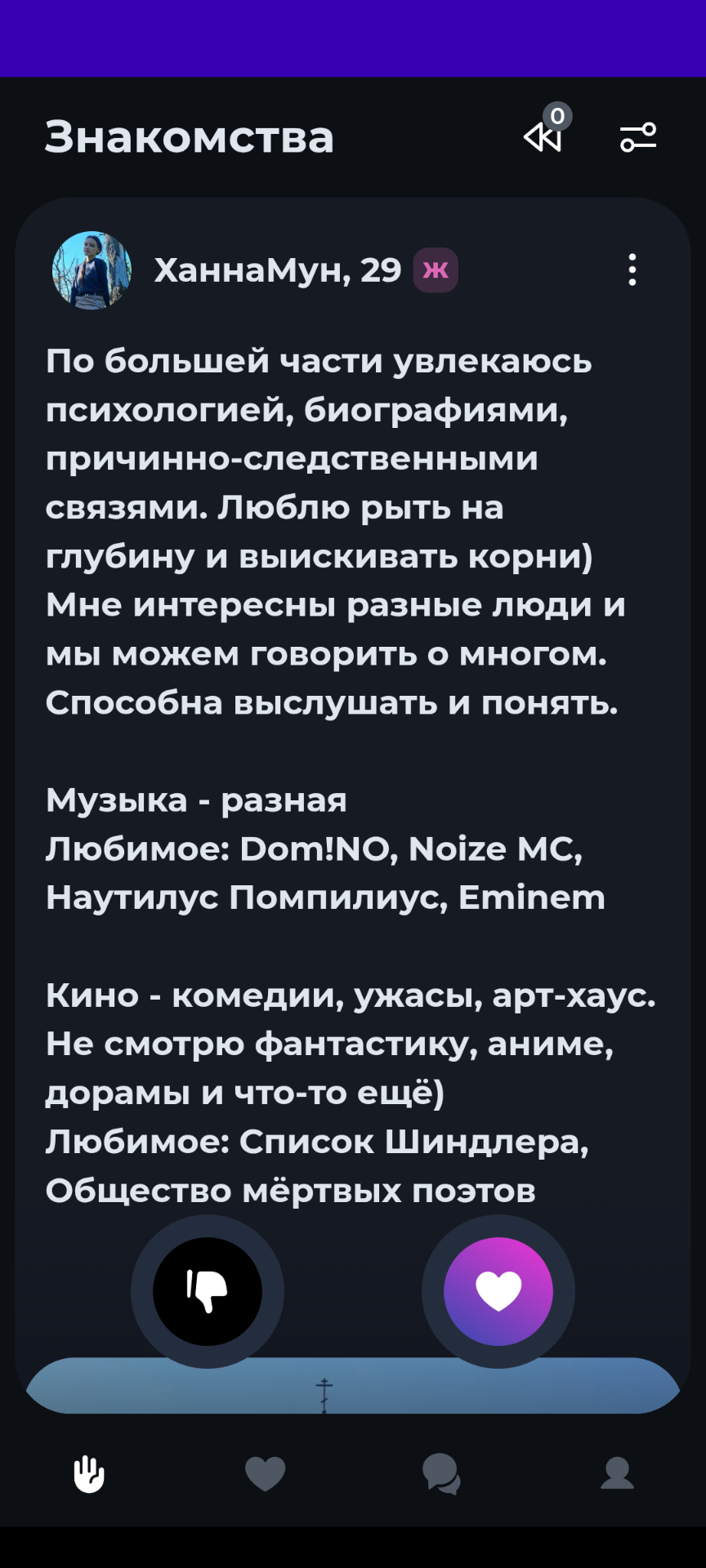
Task: Tap the rewind previous profile icon
Action: (543, 137)
